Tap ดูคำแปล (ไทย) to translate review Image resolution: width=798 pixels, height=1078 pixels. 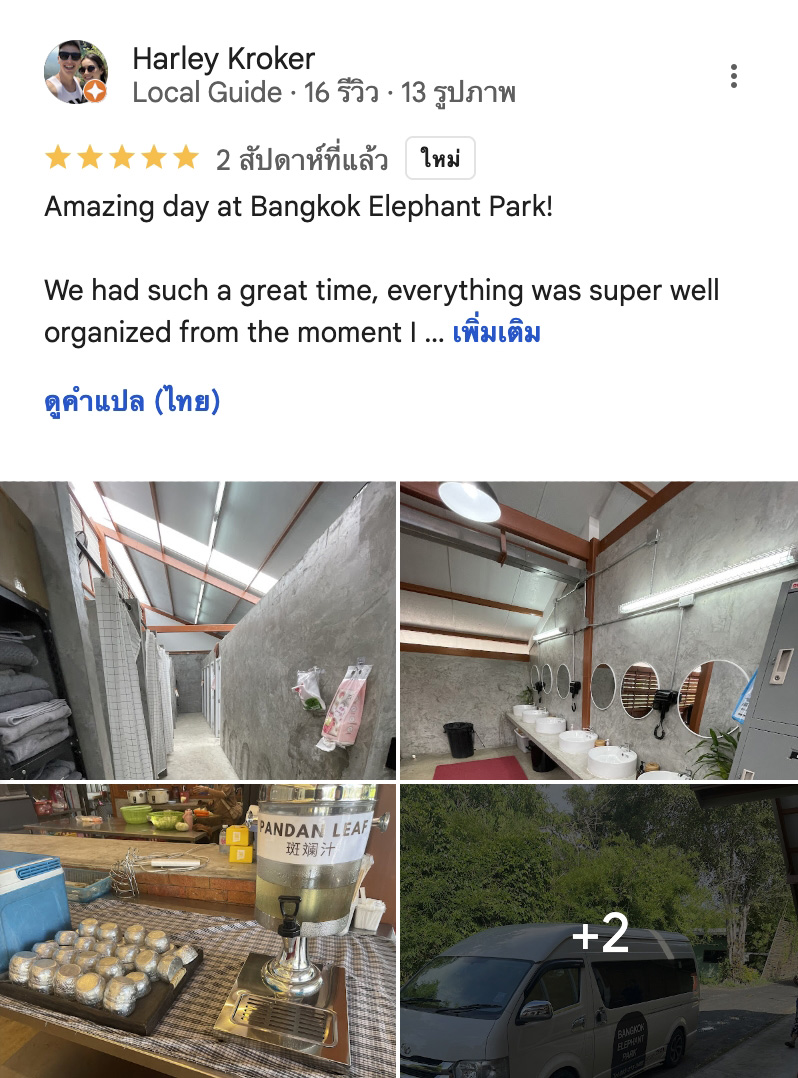click(x=132, y=402)
